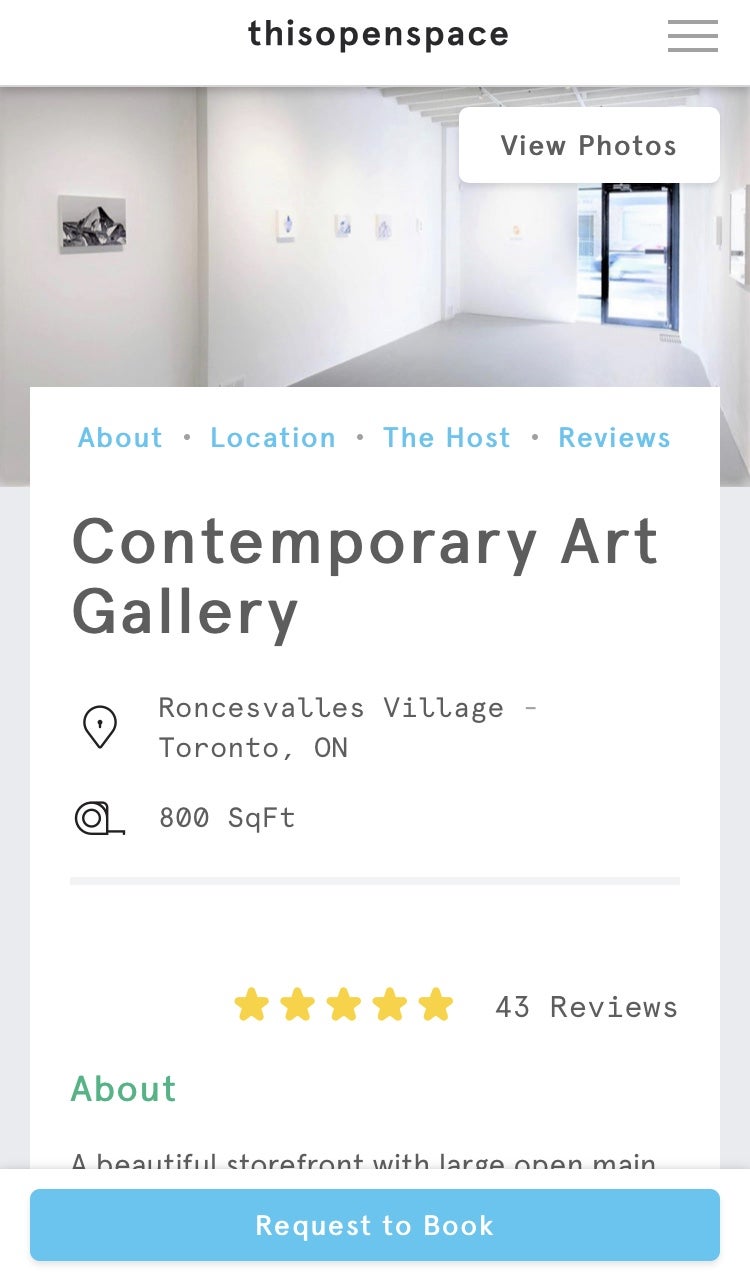Open the thisopenspace home logo

click(x=378, y=35)
